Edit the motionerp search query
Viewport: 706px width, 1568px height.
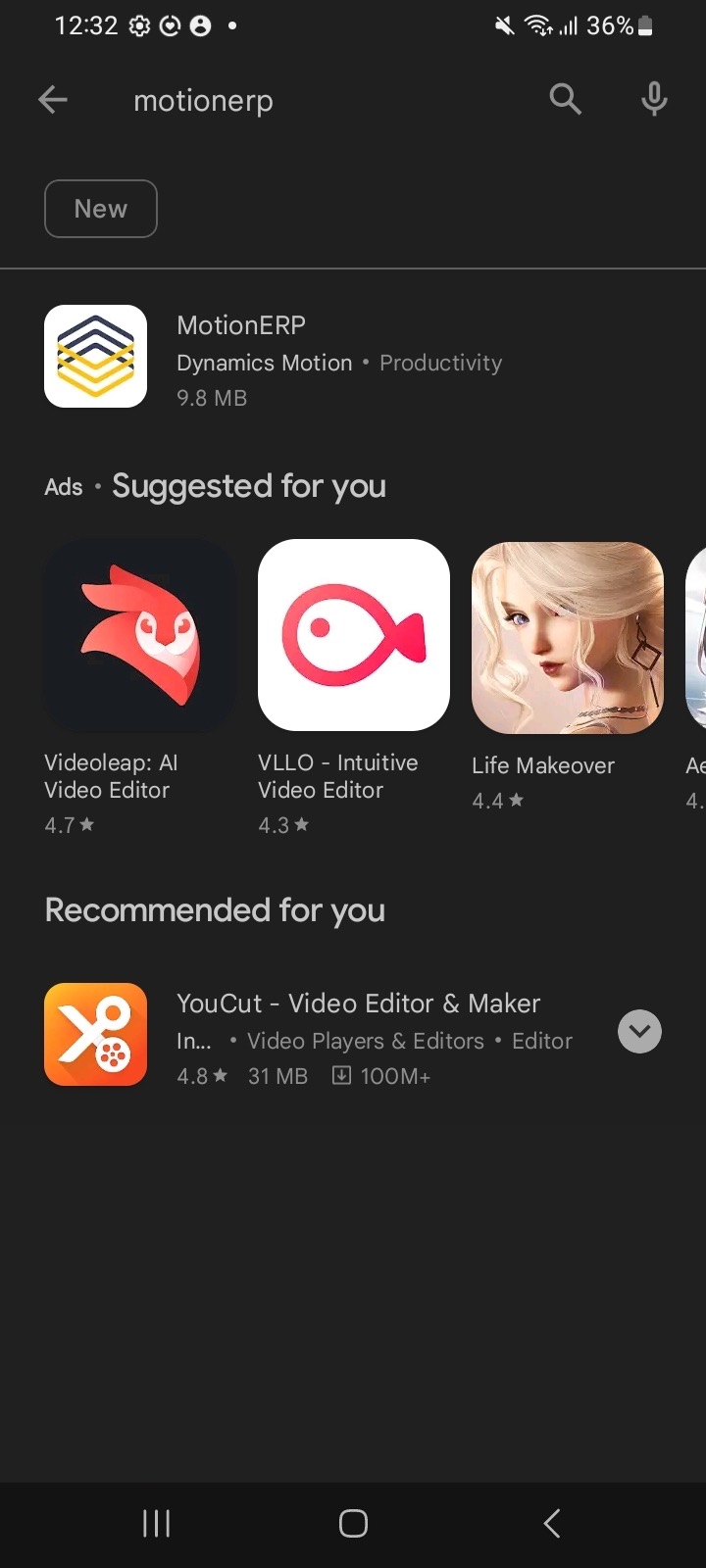(x=294, y=101)
